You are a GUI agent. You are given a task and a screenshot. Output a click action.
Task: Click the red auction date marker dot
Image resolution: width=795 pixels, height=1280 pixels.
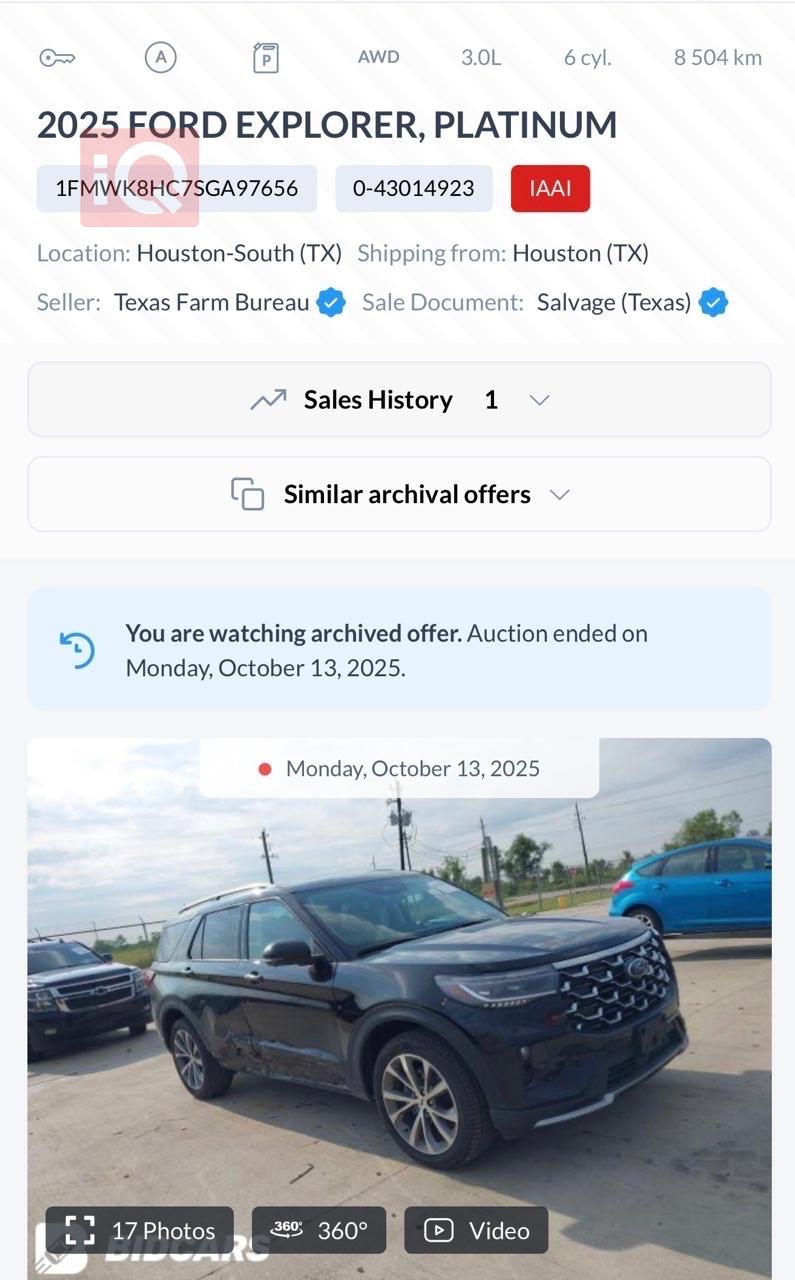coord(264,769)
